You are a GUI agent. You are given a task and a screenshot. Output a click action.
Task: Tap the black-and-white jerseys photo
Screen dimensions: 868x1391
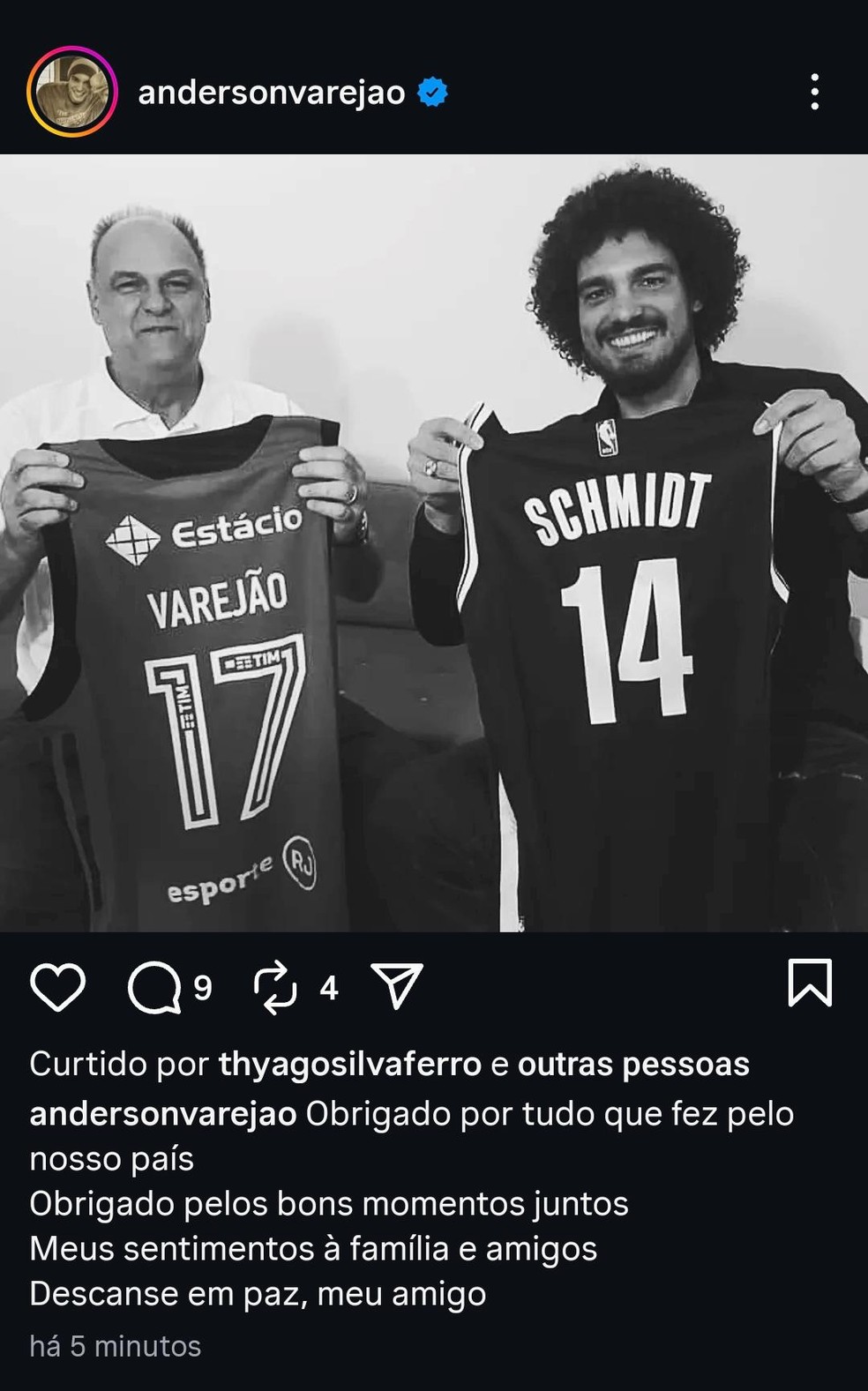[x=432, y=547]
